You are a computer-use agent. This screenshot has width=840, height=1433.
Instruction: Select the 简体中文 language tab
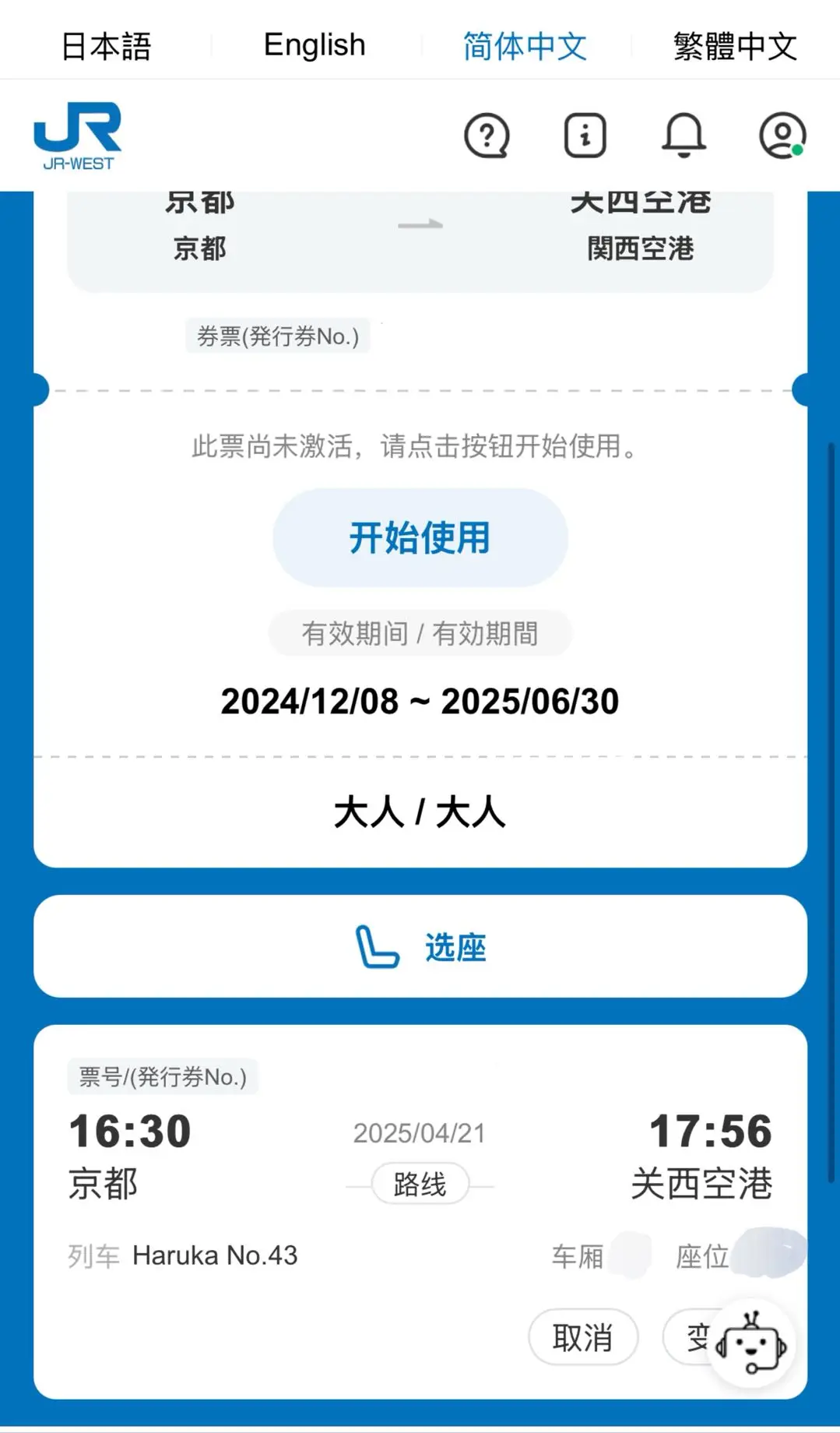click(525, 46)
